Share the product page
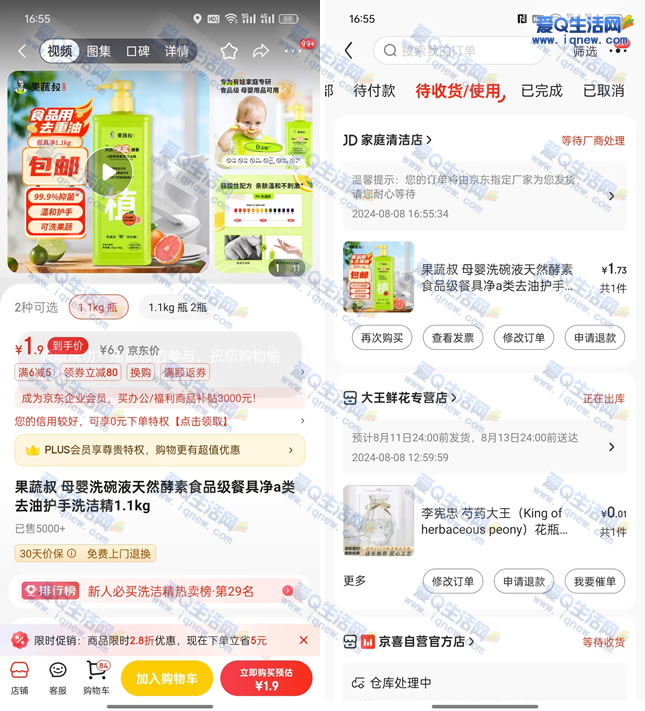 click(x=261, y=51)
